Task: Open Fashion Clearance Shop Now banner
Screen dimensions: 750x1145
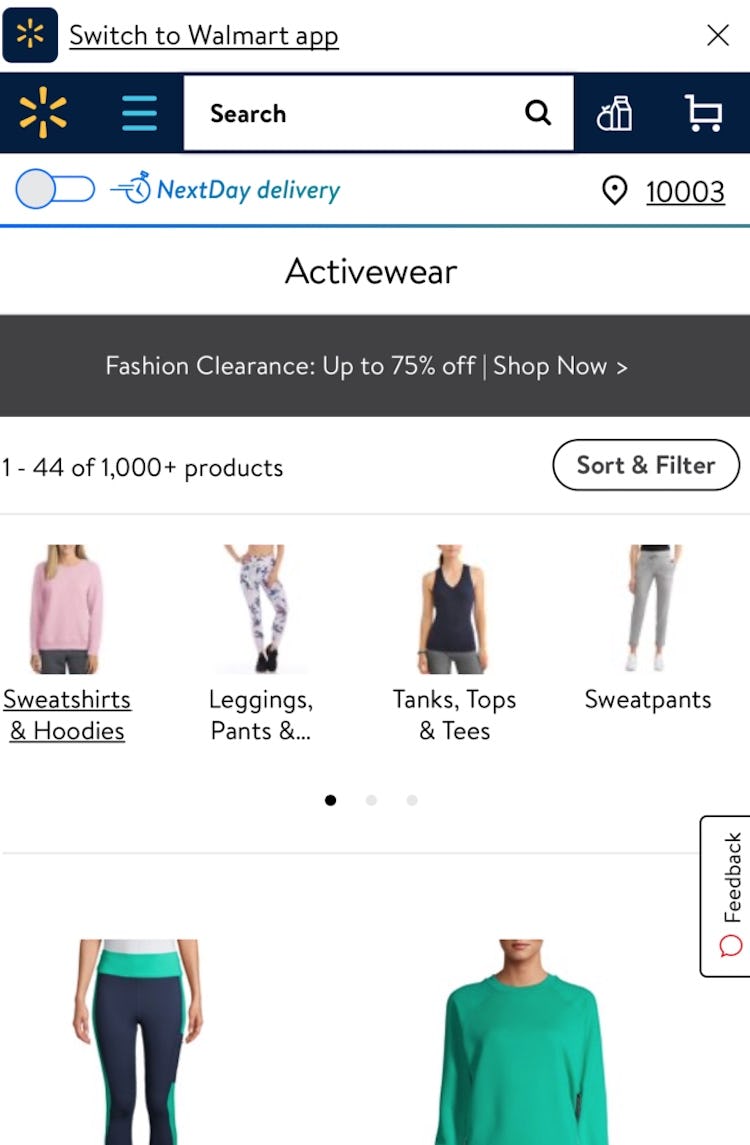Action: (366, 366)
